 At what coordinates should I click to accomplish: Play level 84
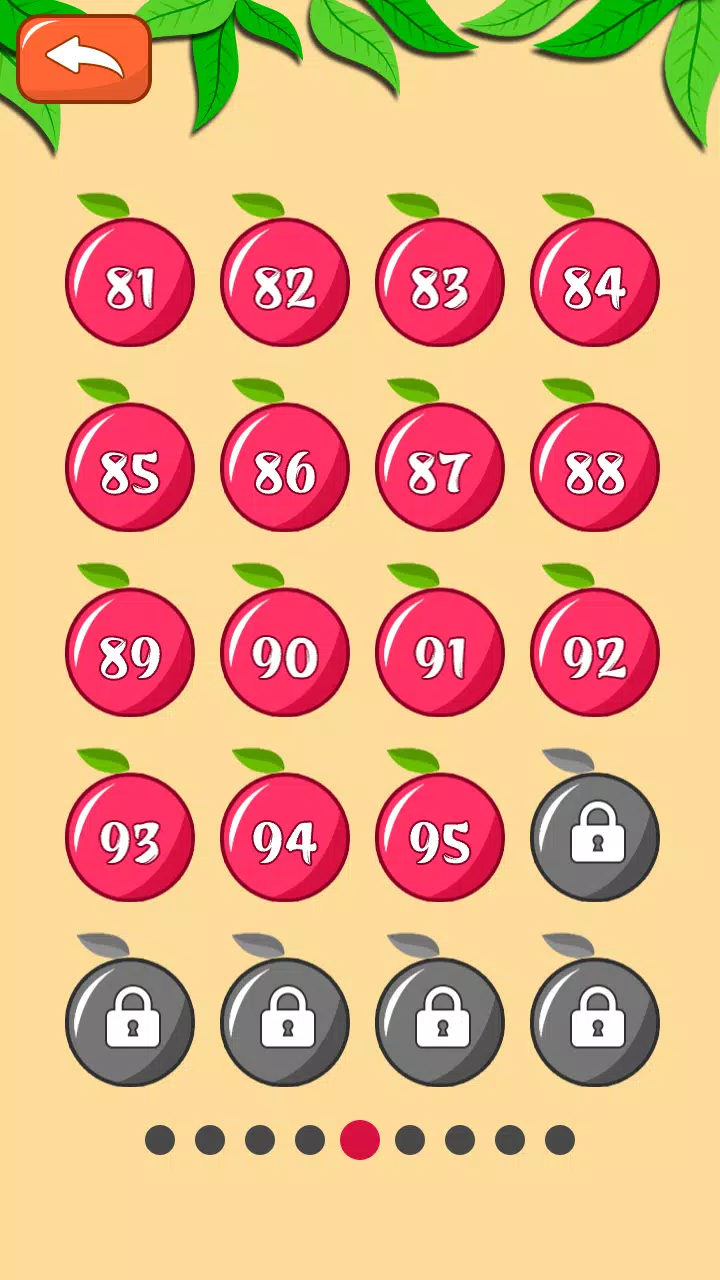click(595, 283)
